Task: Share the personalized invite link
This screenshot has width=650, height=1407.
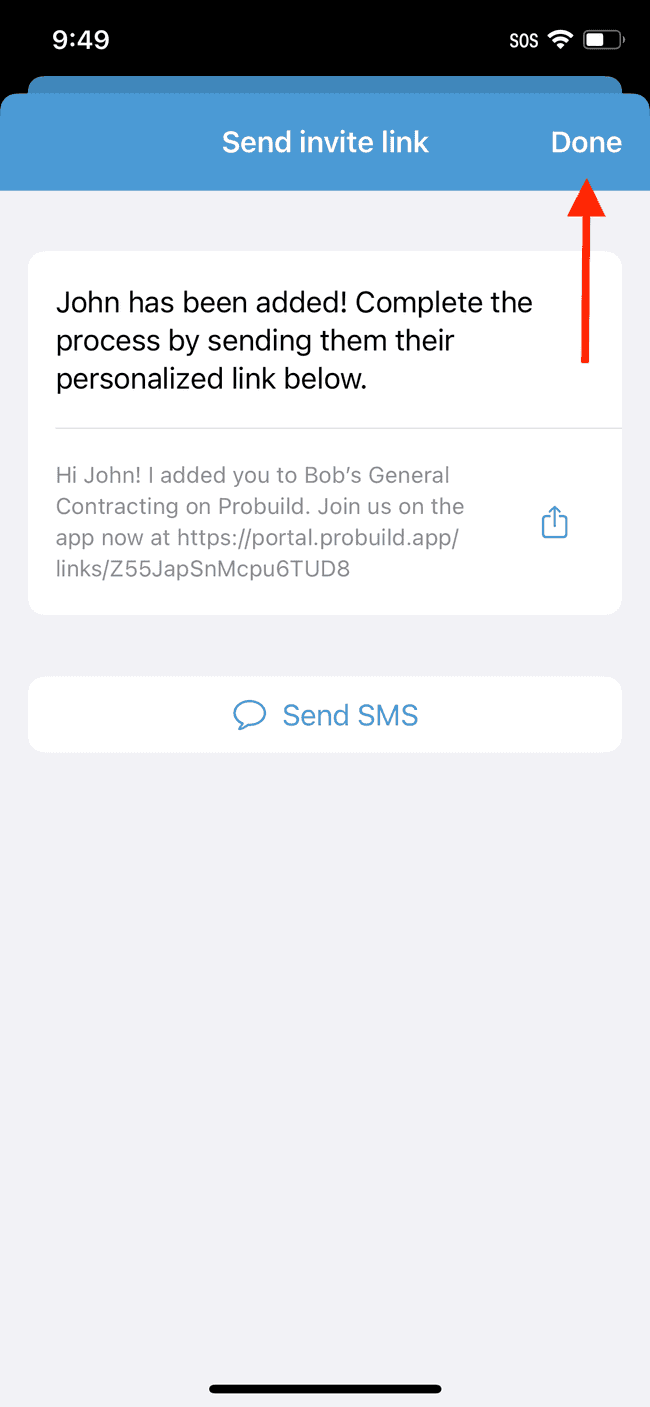Action: [554, 522]
